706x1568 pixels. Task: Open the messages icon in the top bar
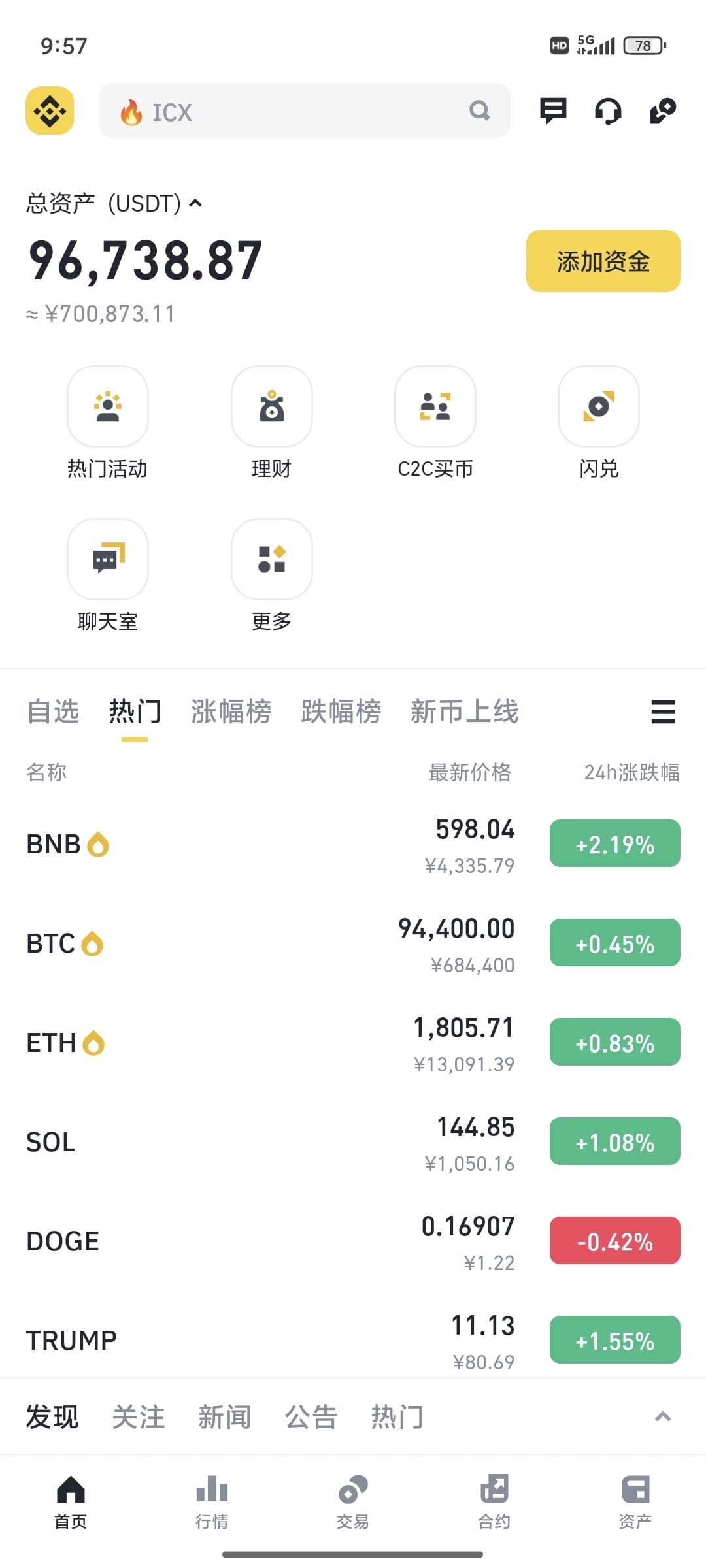(x=553, y=110)
